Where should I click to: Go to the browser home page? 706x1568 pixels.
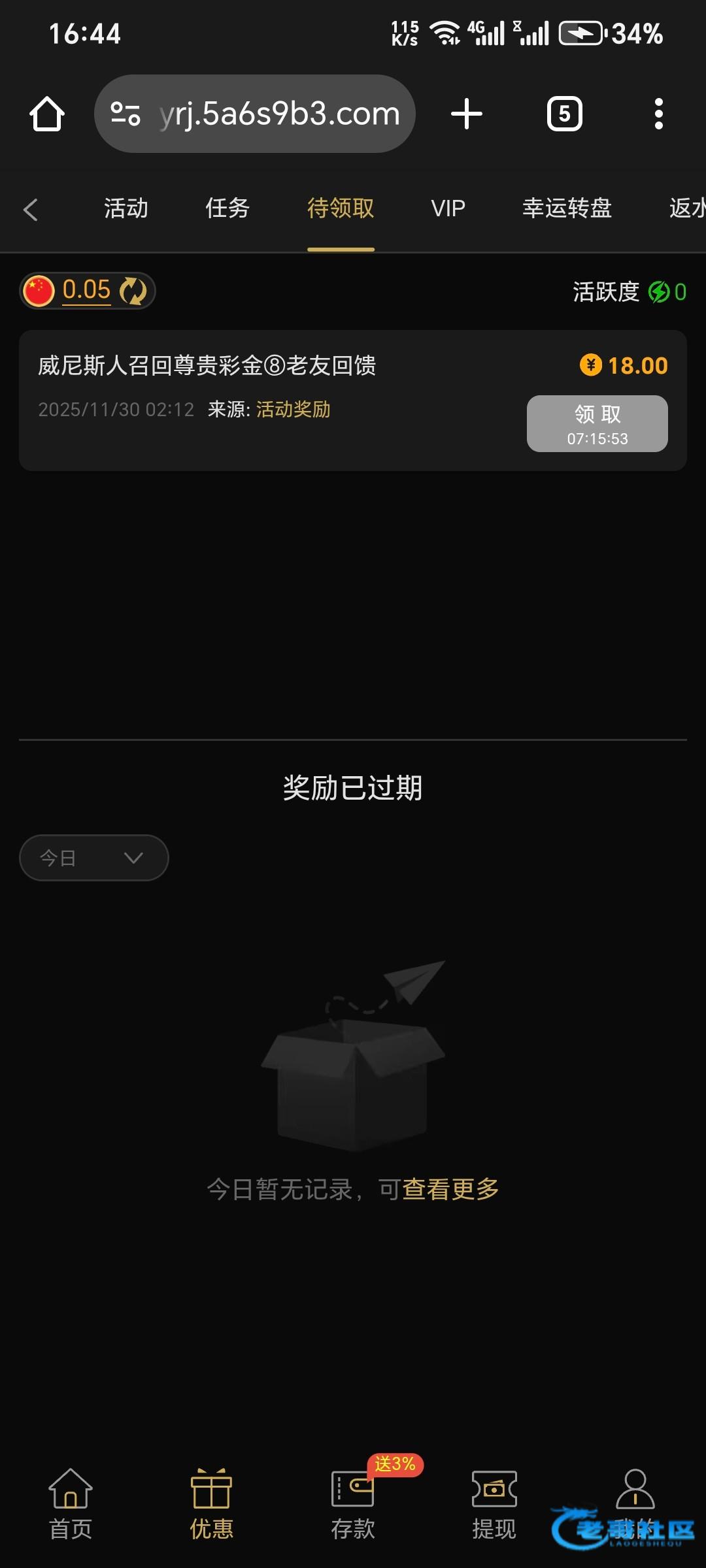[x=47, y=114]
